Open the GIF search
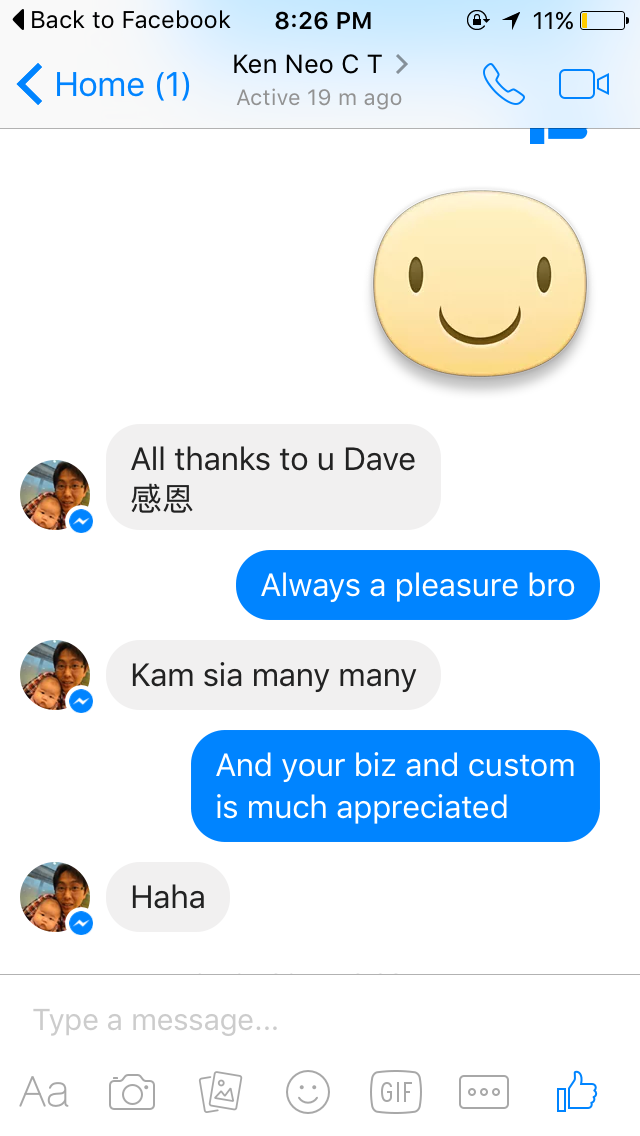The width and height of the screenshot is (640, 1136). (x=396, y=1092)
